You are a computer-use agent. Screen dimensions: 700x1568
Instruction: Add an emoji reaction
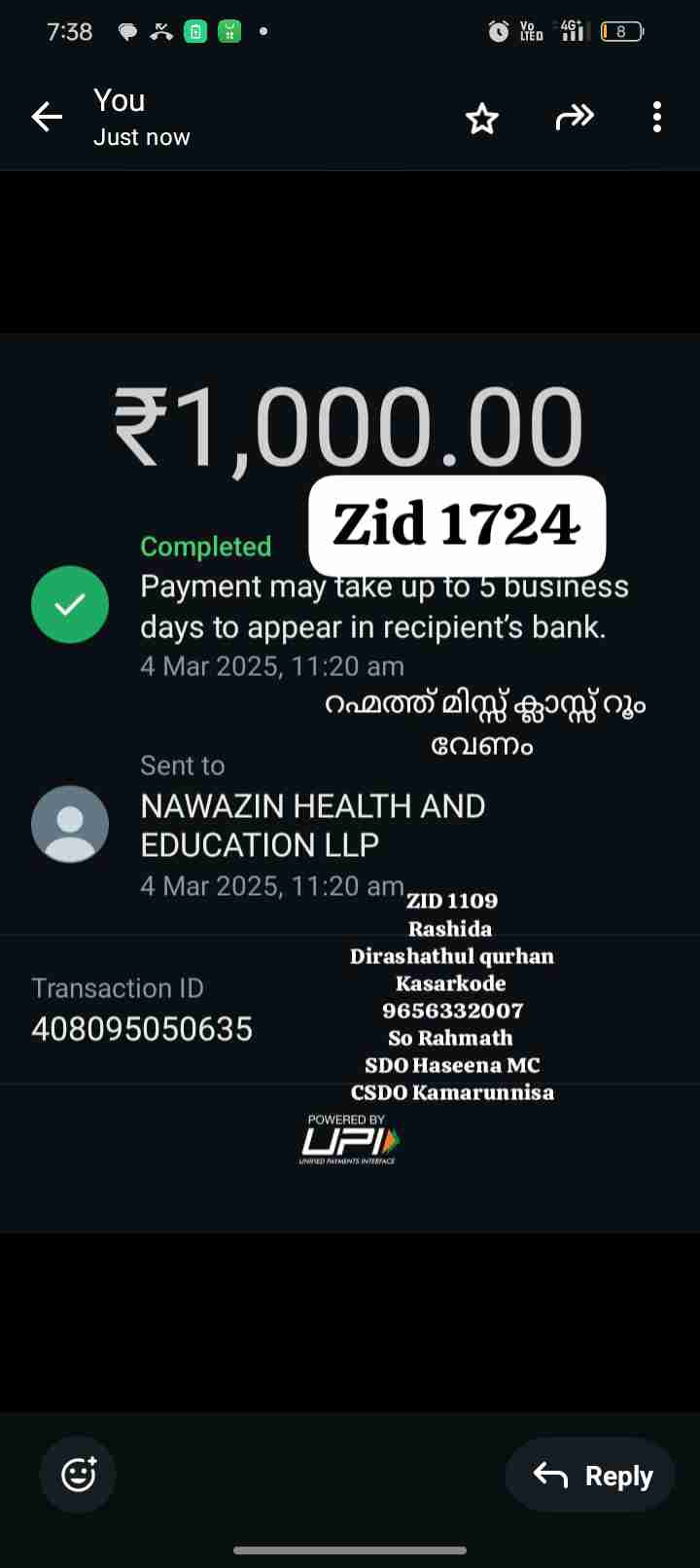[78, 1475]
